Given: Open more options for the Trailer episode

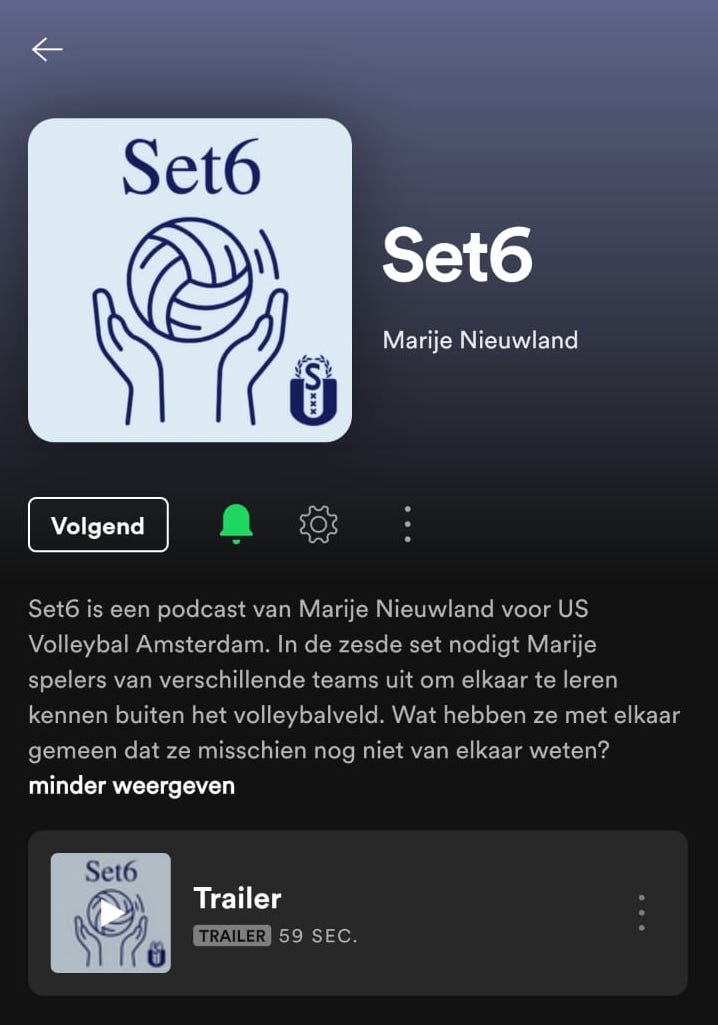Looking at the screenshot, I should click(x=641, y=913).
